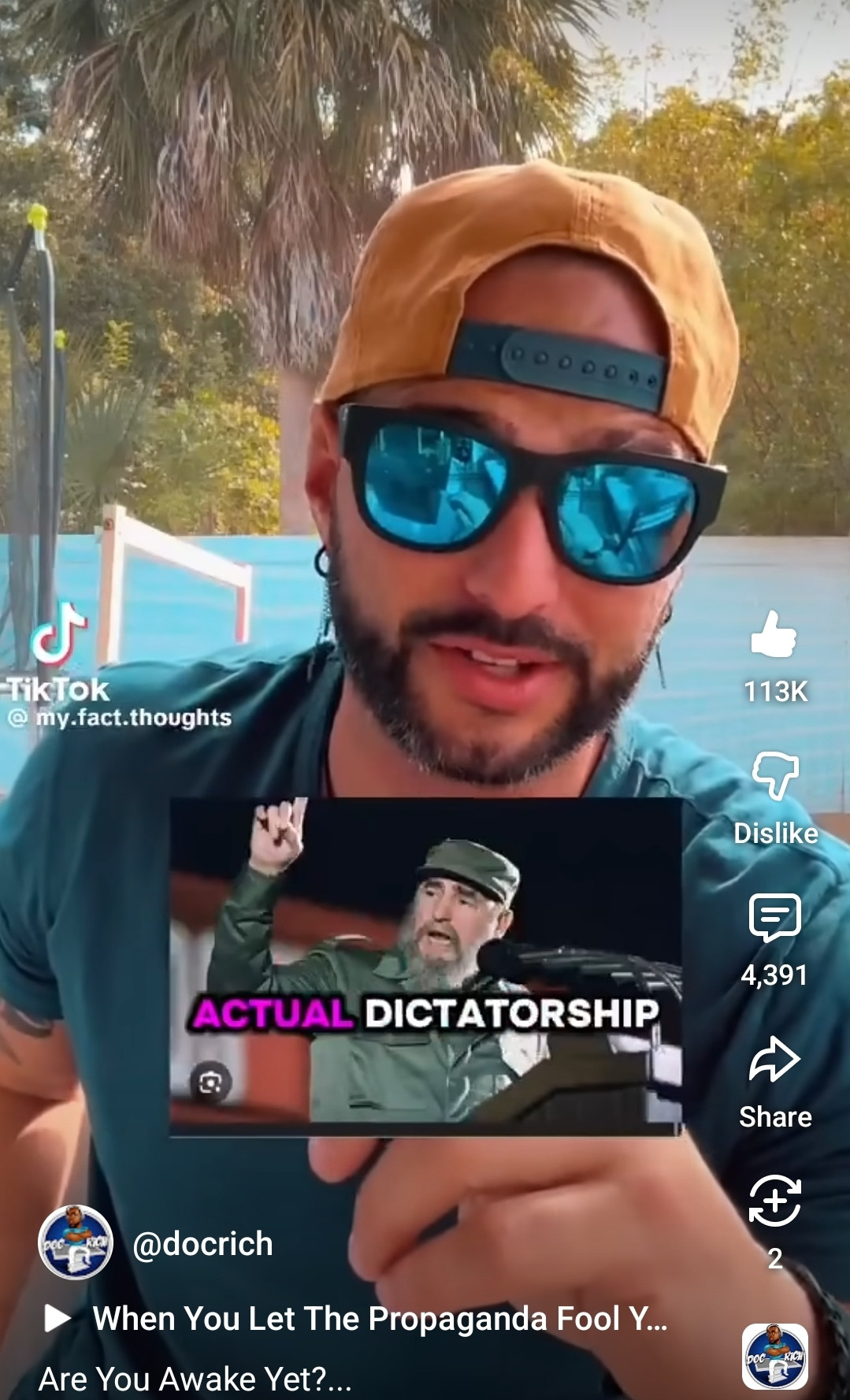This screenshot has width=850, height=1400.
Task: Expand the 'Are You Awake Yet?...' description
Action: tap(195, 1379)
